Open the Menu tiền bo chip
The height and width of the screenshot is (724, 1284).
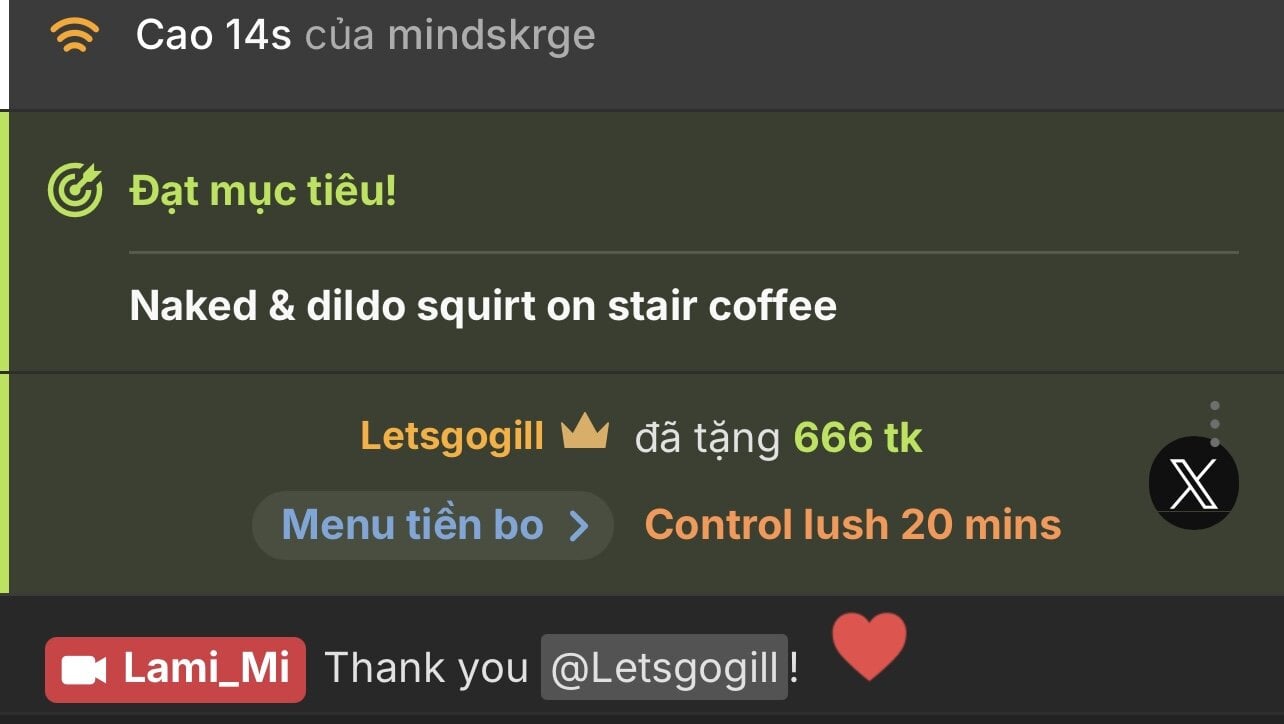tap(432, 525)
